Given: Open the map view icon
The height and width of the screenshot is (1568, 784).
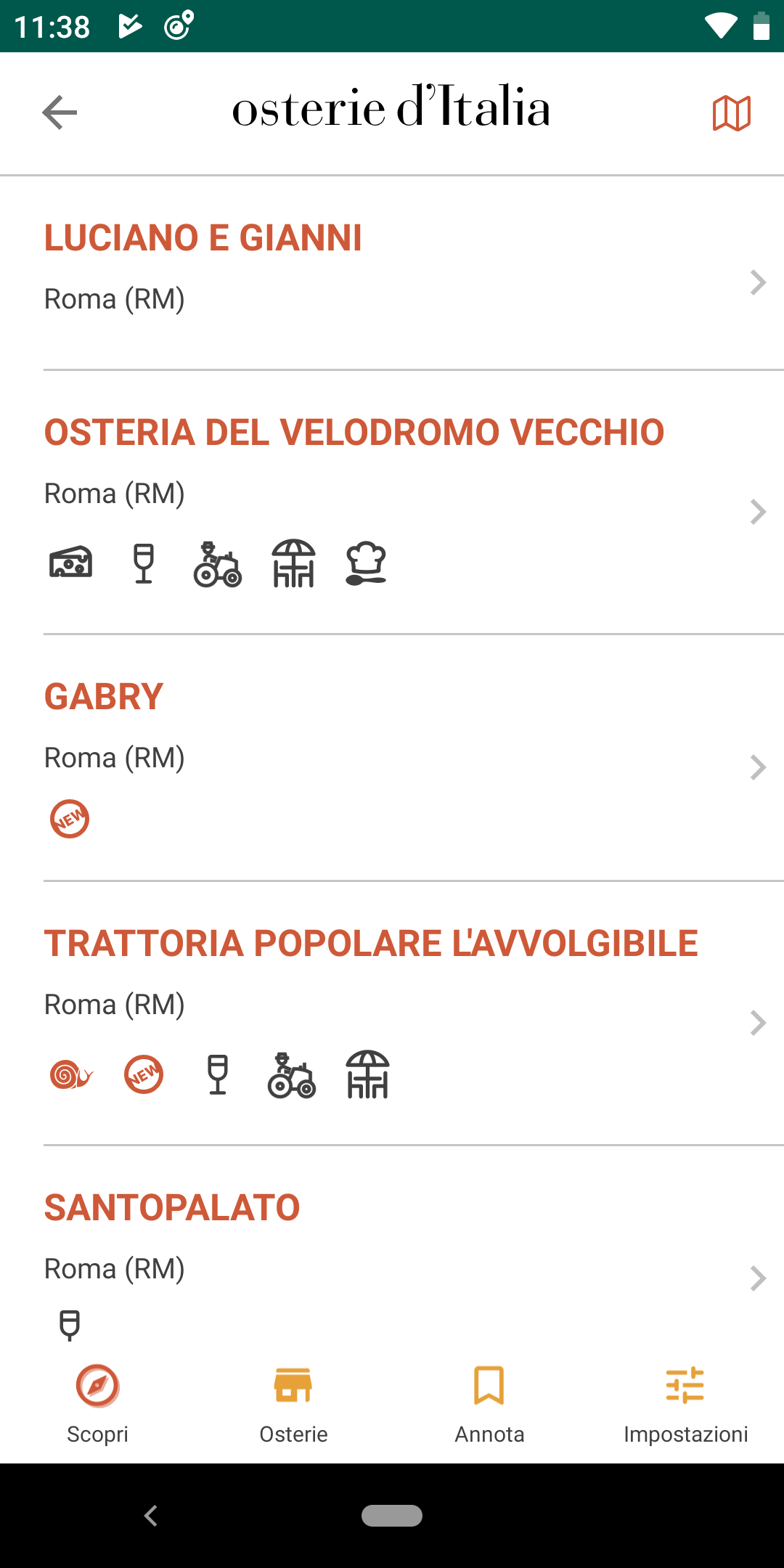Looking at the screenshot, I should 732,113.
